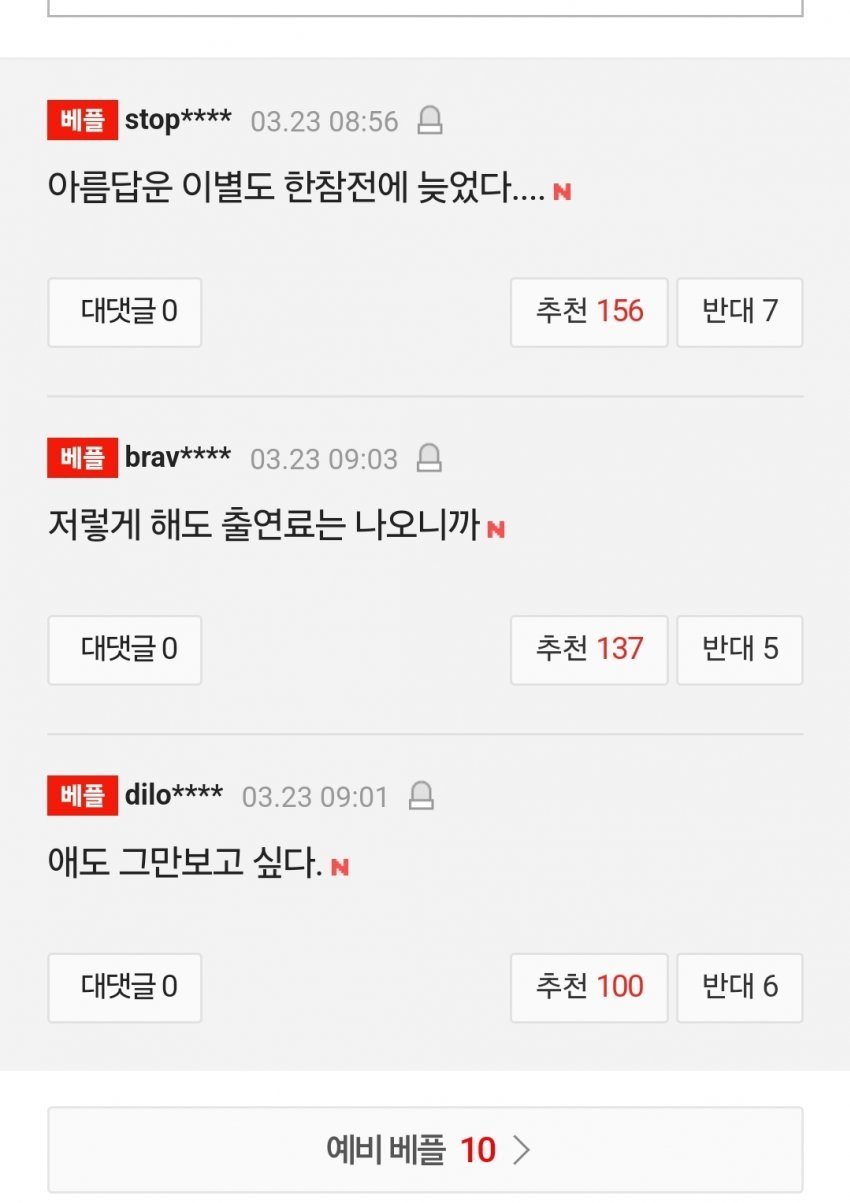Open replies on stop****'s comment
The height and width of the screenshot is (1203, 850).
coord(125,312)
